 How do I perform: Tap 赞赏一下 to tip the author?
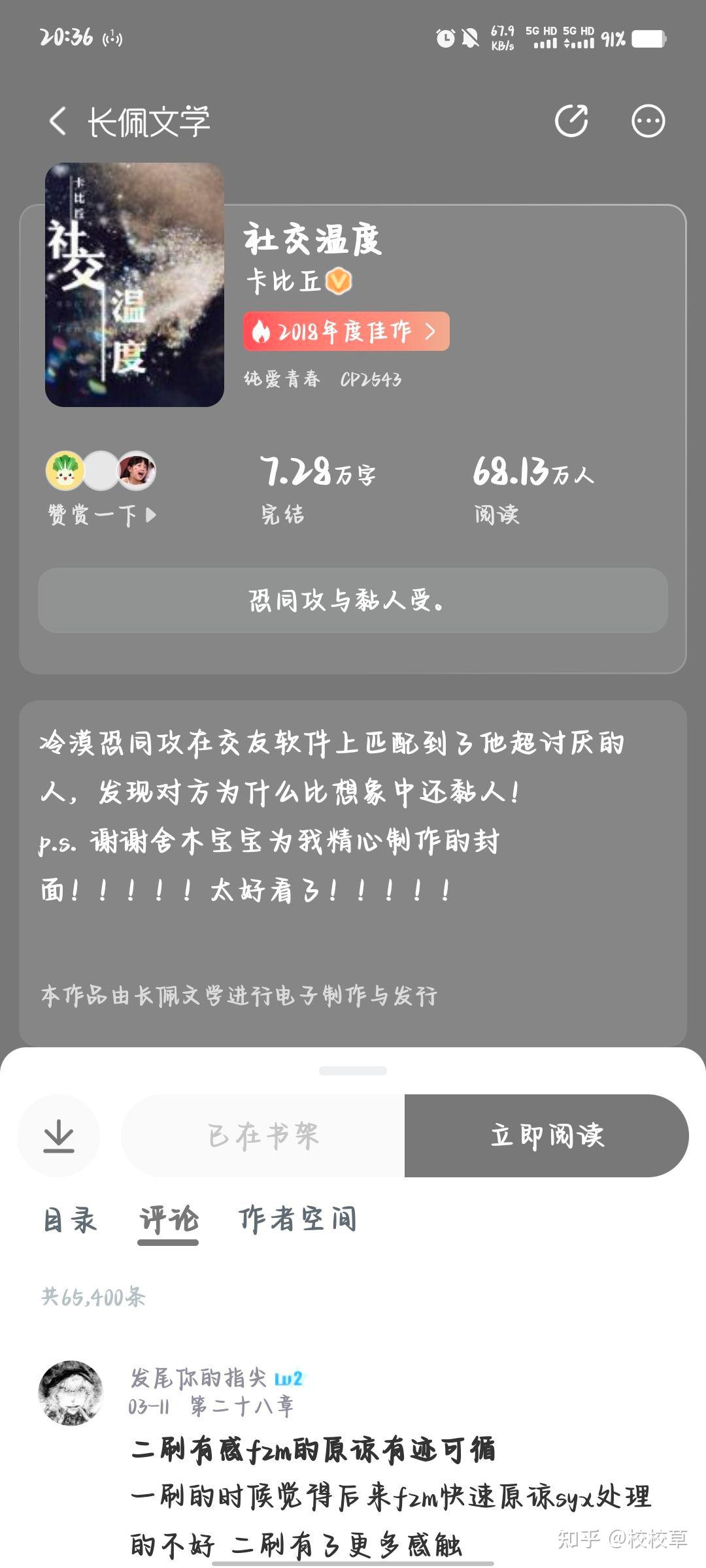point(101,515)
